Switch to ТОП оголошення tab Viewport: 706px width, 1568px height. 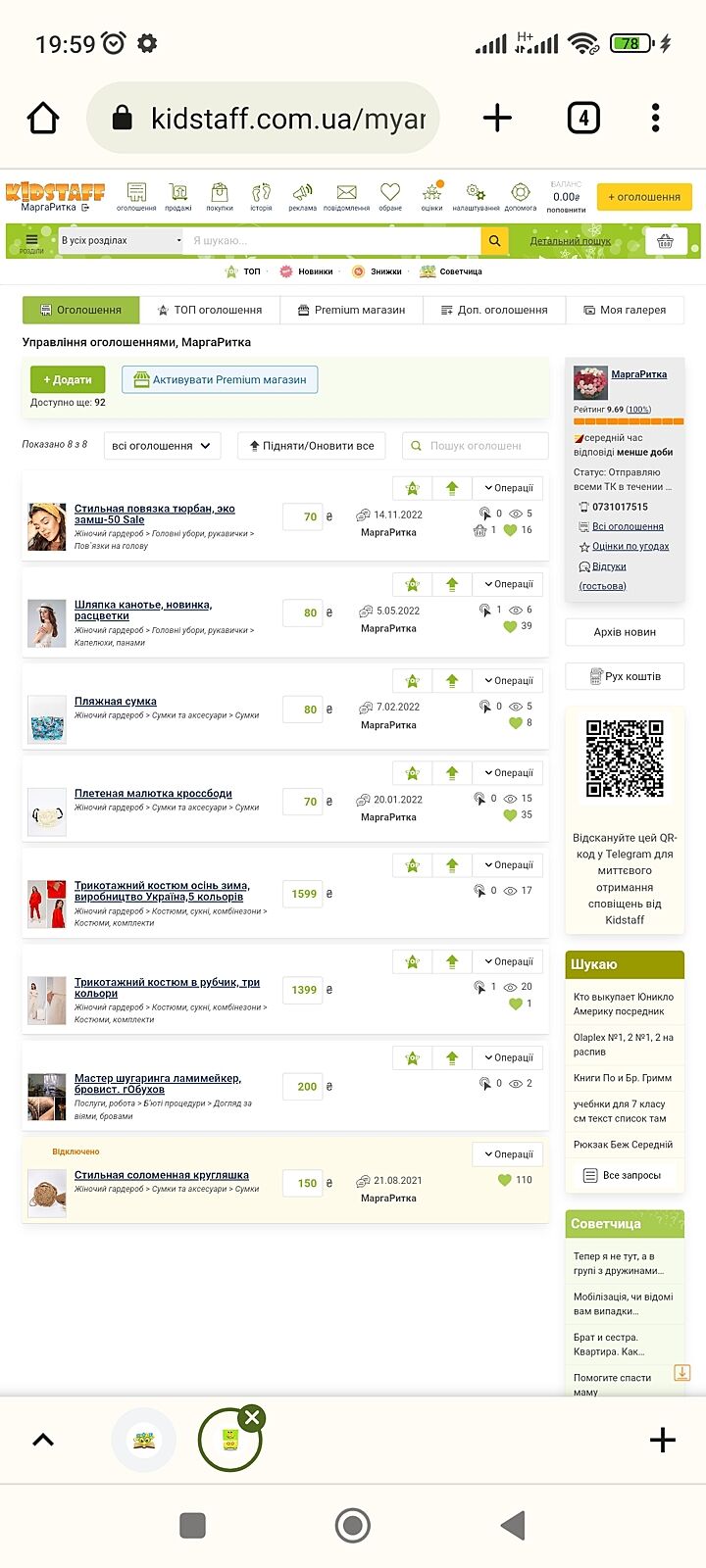(209, 310)
